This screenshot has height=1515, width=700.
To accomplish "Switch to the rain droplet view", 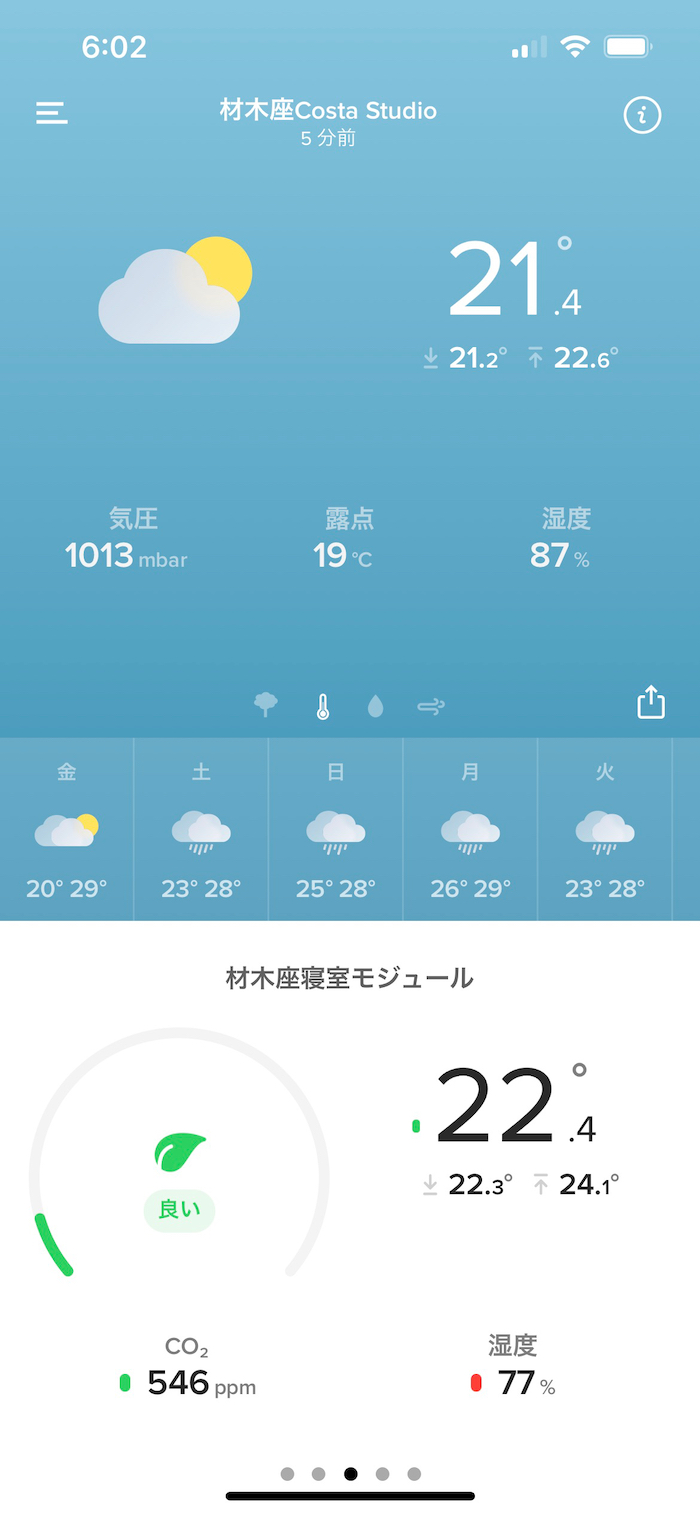I will click(x=375, y=707).
